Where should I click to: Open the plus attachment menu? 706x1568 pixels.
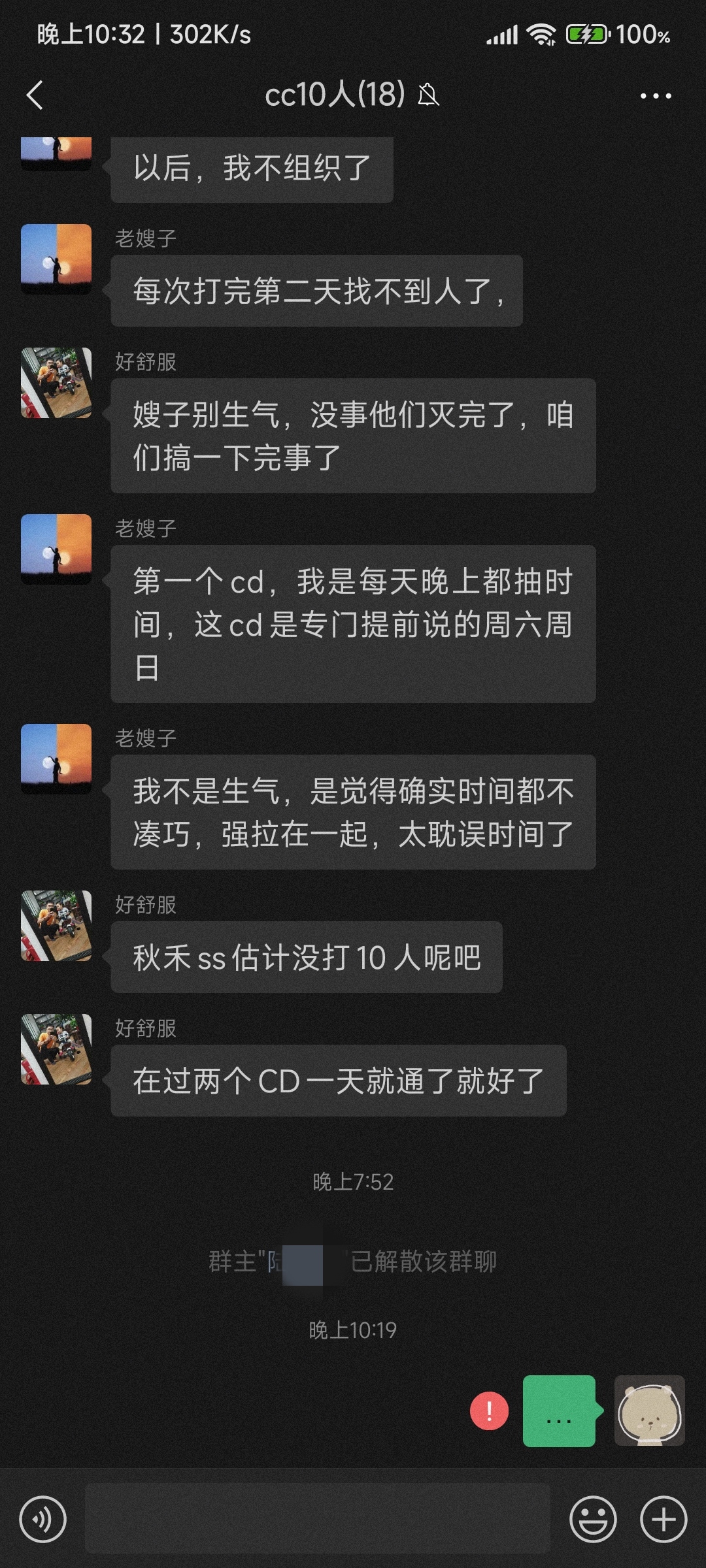pos(663,1519)
